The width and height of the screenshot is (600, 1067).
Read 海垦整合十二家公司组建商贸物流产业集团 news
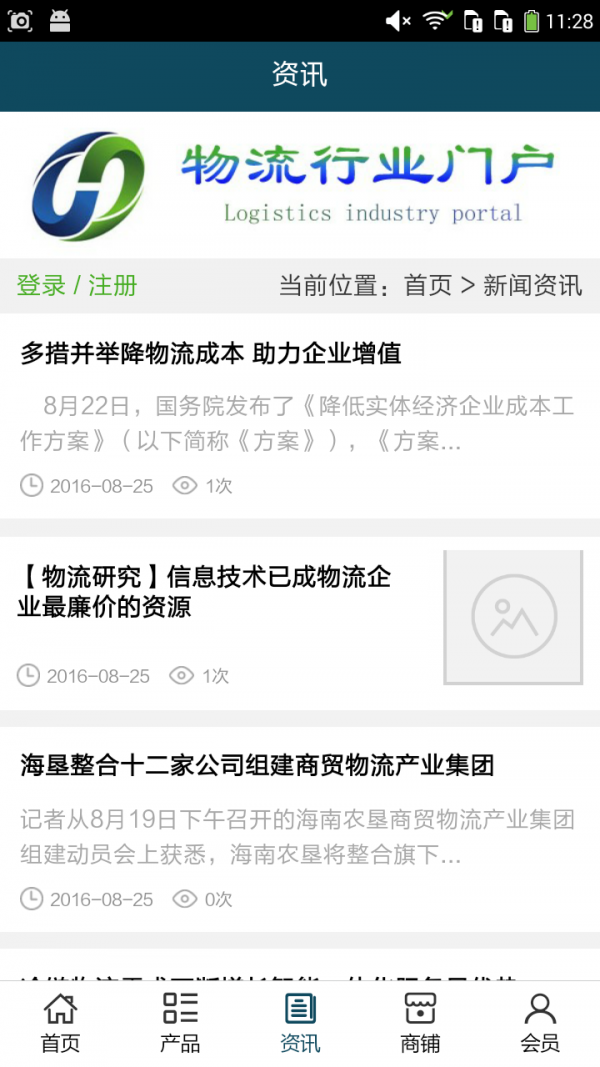pyautogui.click(x=257, y=766)
